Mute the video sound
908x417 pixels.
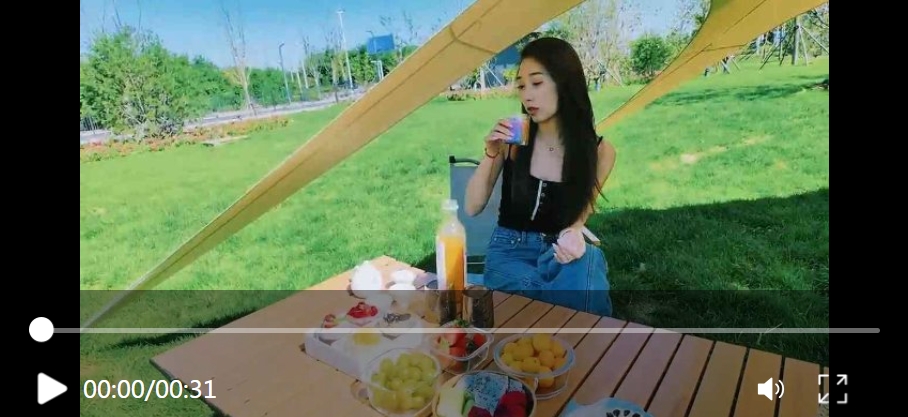click(x=770, y=389)
